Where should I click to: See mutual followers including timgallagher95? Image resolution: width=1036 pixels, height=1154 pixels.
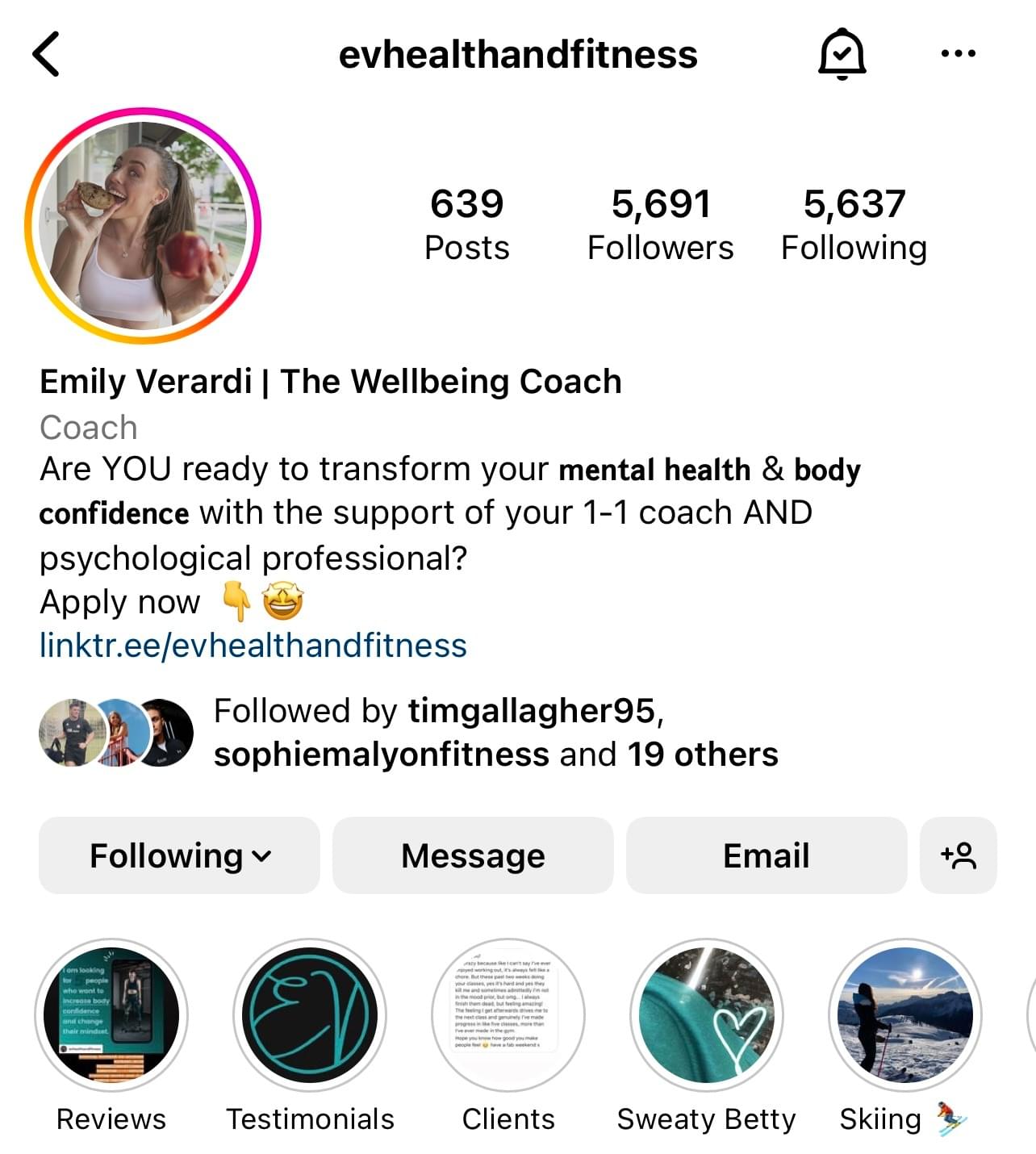pos(495,732)
